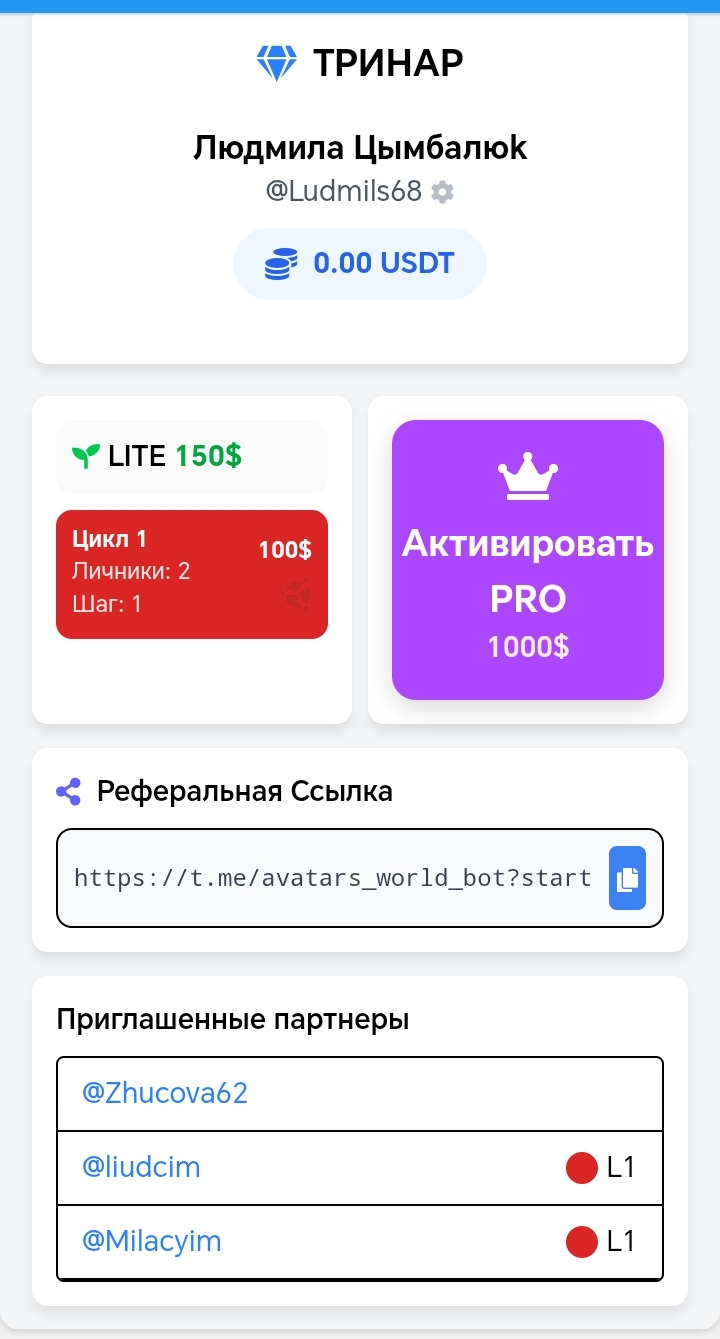Screen dimensions: 720x1339
Task: Open the Цикл 1 card
Action: (192, 574)
